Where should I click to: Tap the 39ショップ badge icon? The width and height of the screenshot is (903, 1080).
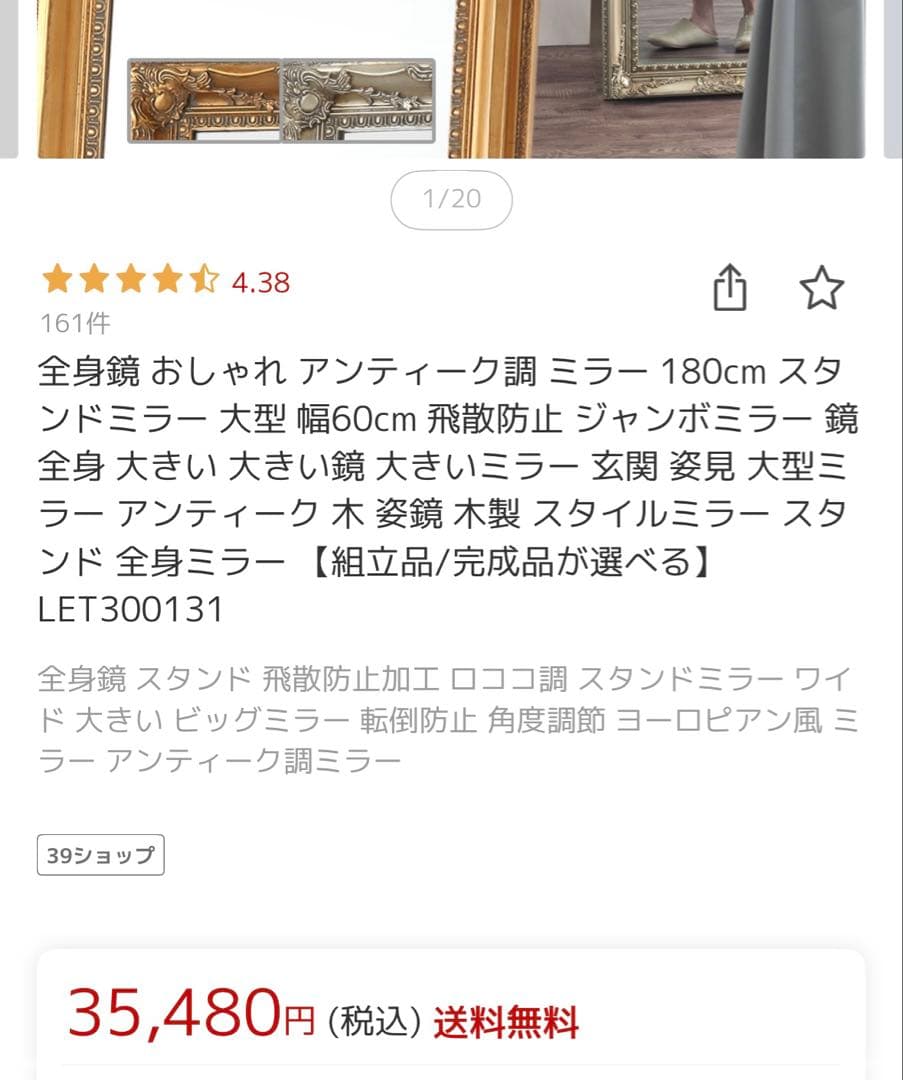click(x=99, y=855)
